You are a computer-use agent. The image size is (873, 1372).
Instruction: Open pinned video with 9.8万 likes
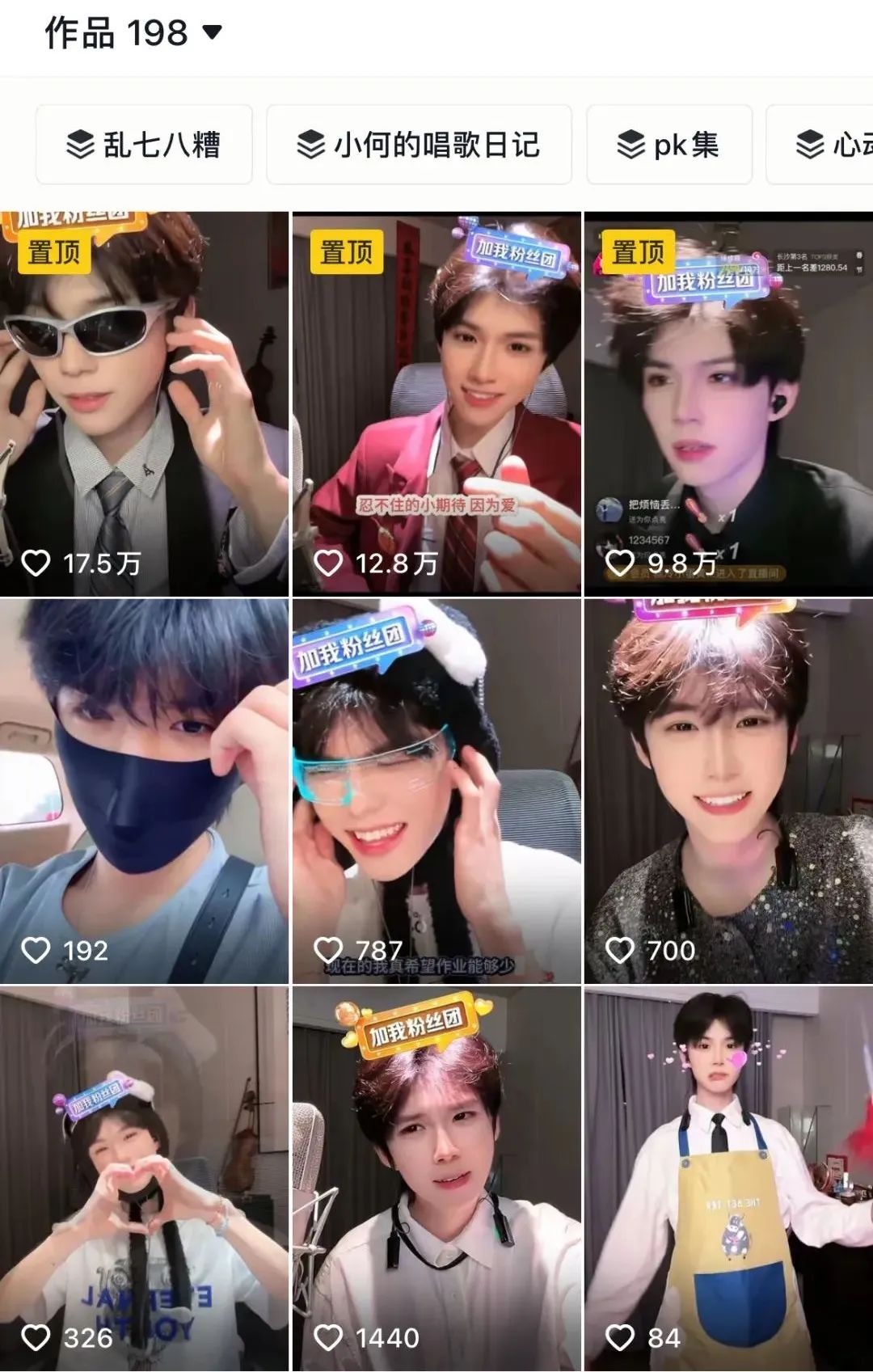point(728,404)
